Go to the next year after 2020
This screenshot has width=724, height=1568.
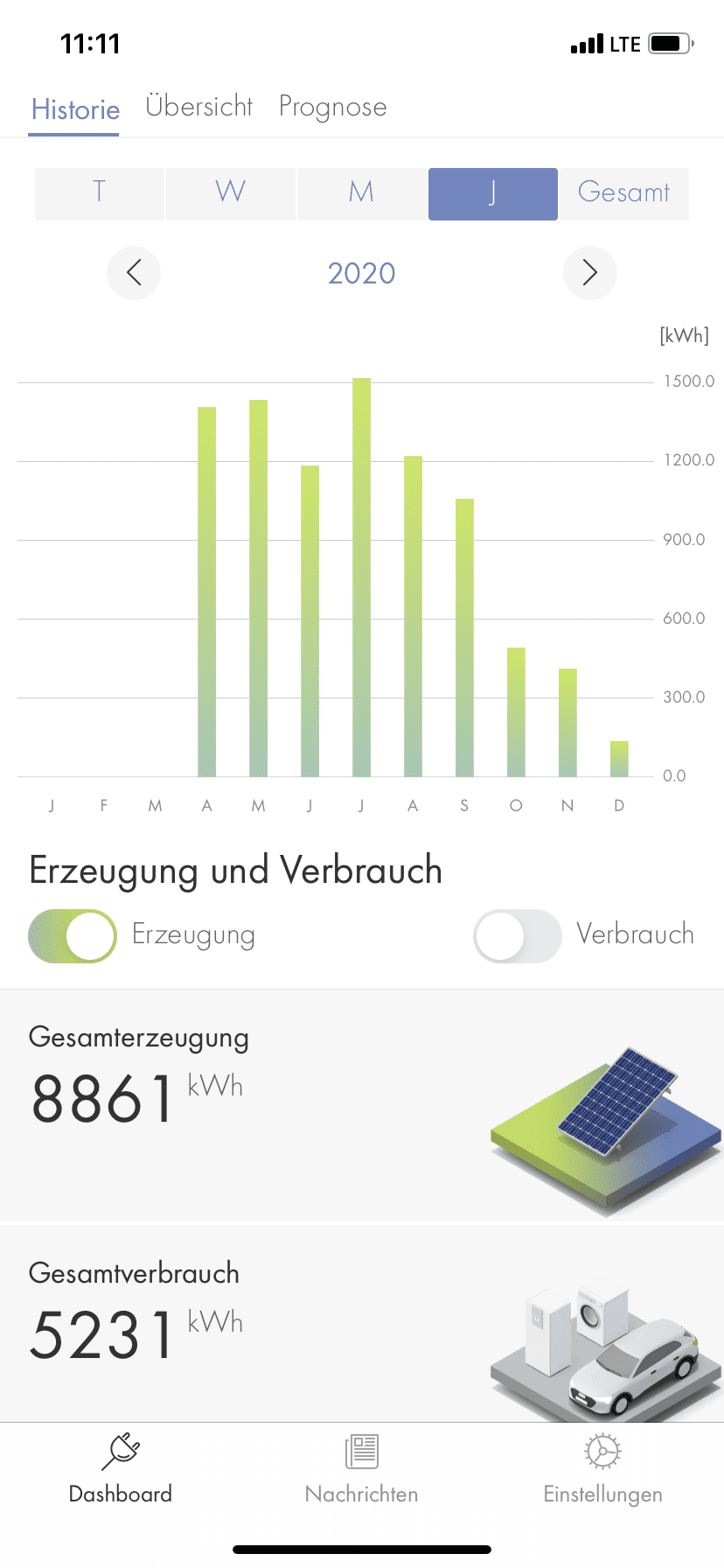click(x=590, y=273)
